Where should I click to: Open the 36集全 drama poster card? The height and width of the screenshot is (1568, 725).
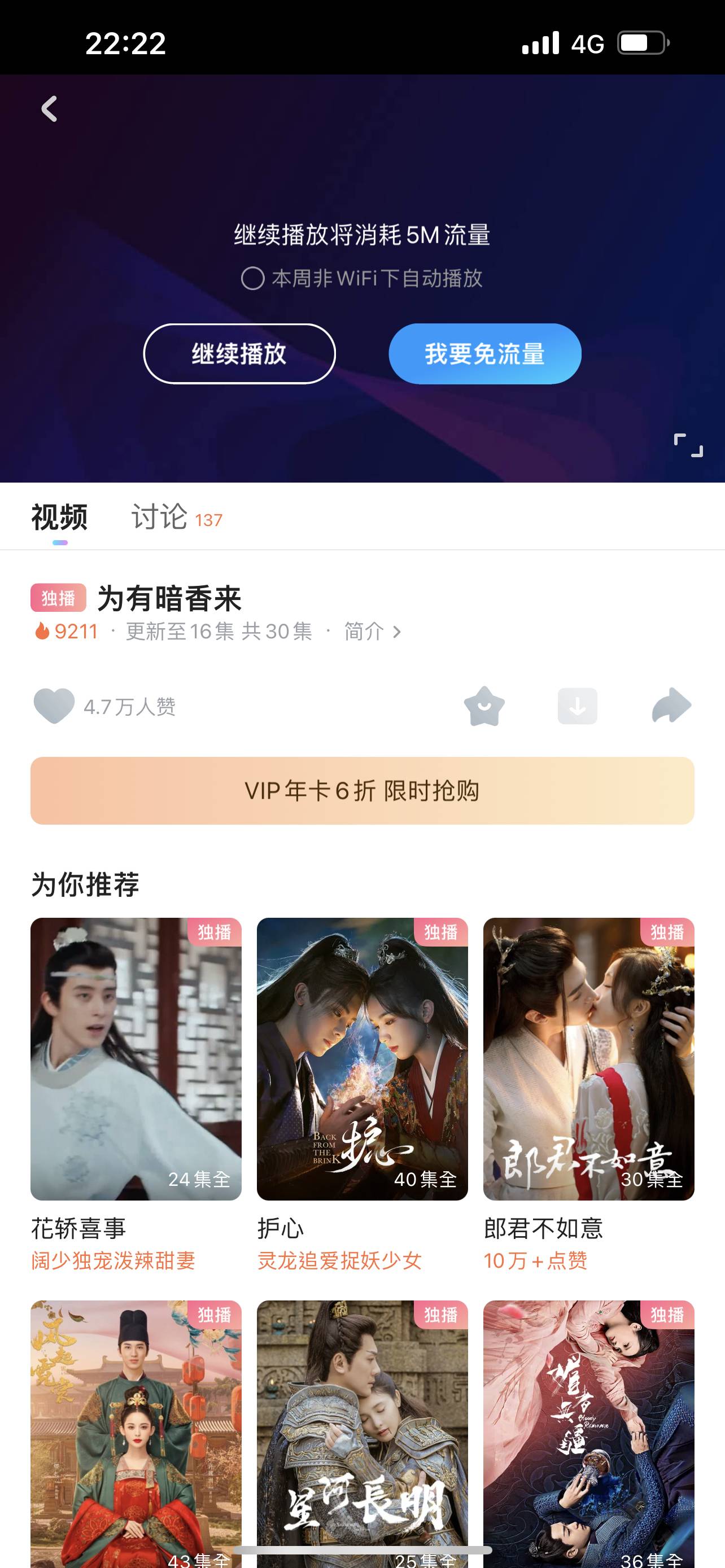pos(589,1430)
